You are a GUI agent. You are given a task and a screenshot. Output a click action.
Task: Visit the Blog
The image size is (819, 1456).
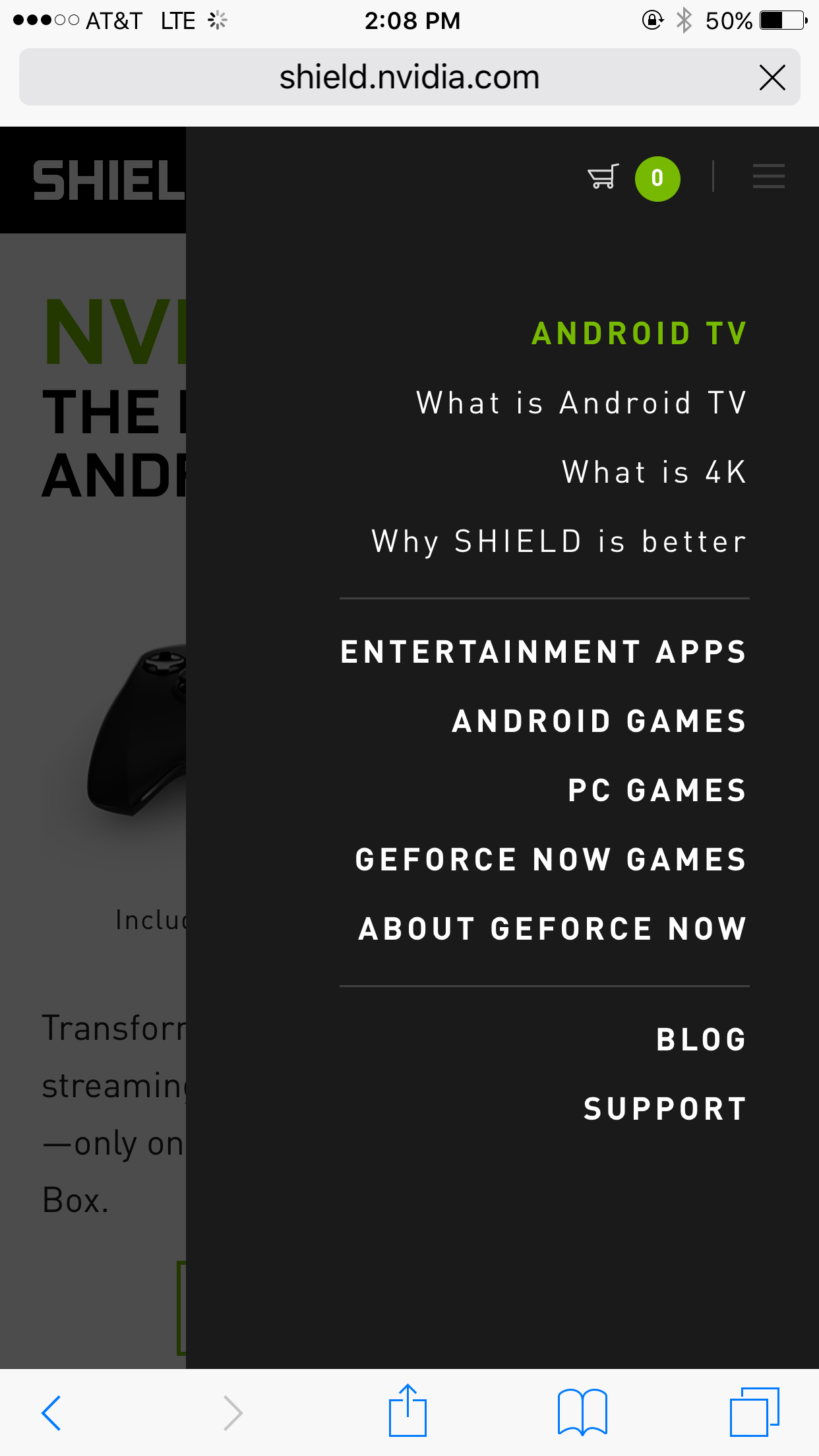point(702,1040)
